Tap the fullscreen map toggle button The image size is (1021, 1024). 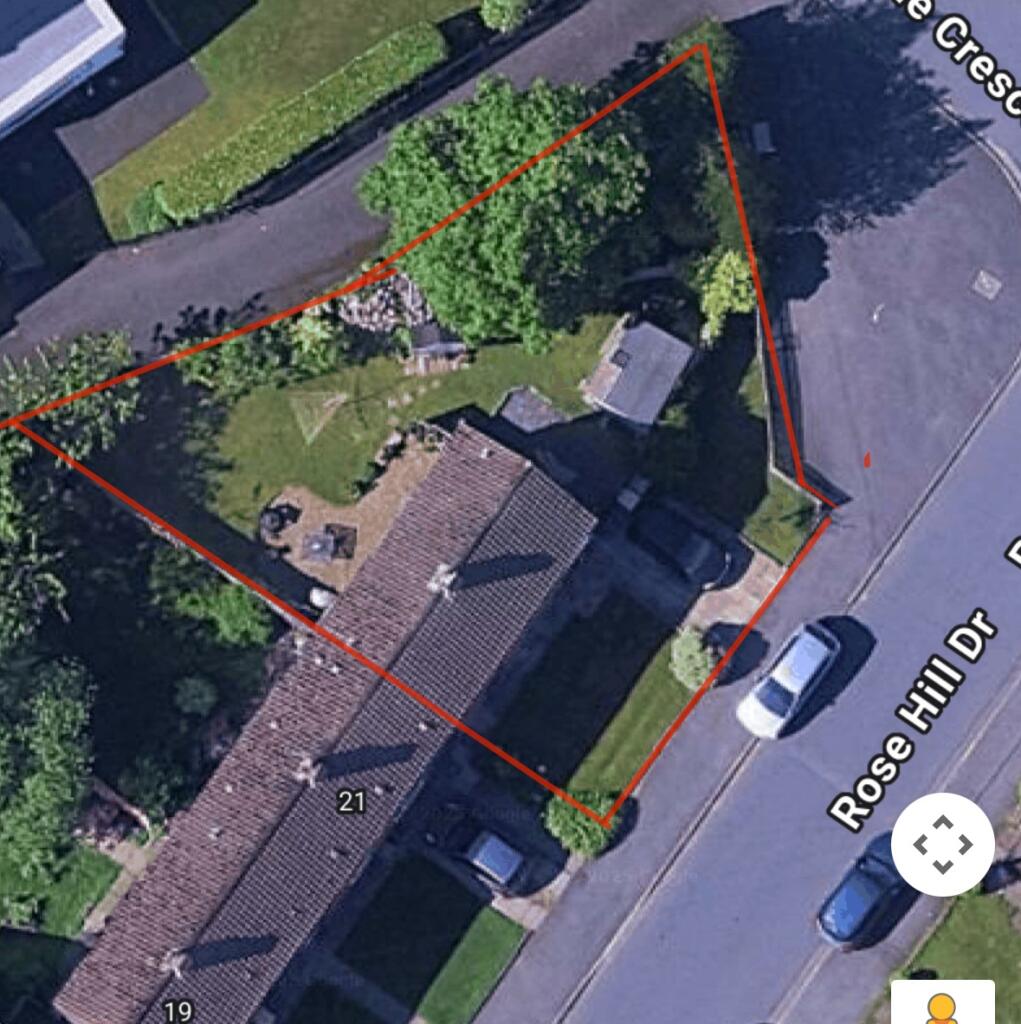tap(942, 845)
